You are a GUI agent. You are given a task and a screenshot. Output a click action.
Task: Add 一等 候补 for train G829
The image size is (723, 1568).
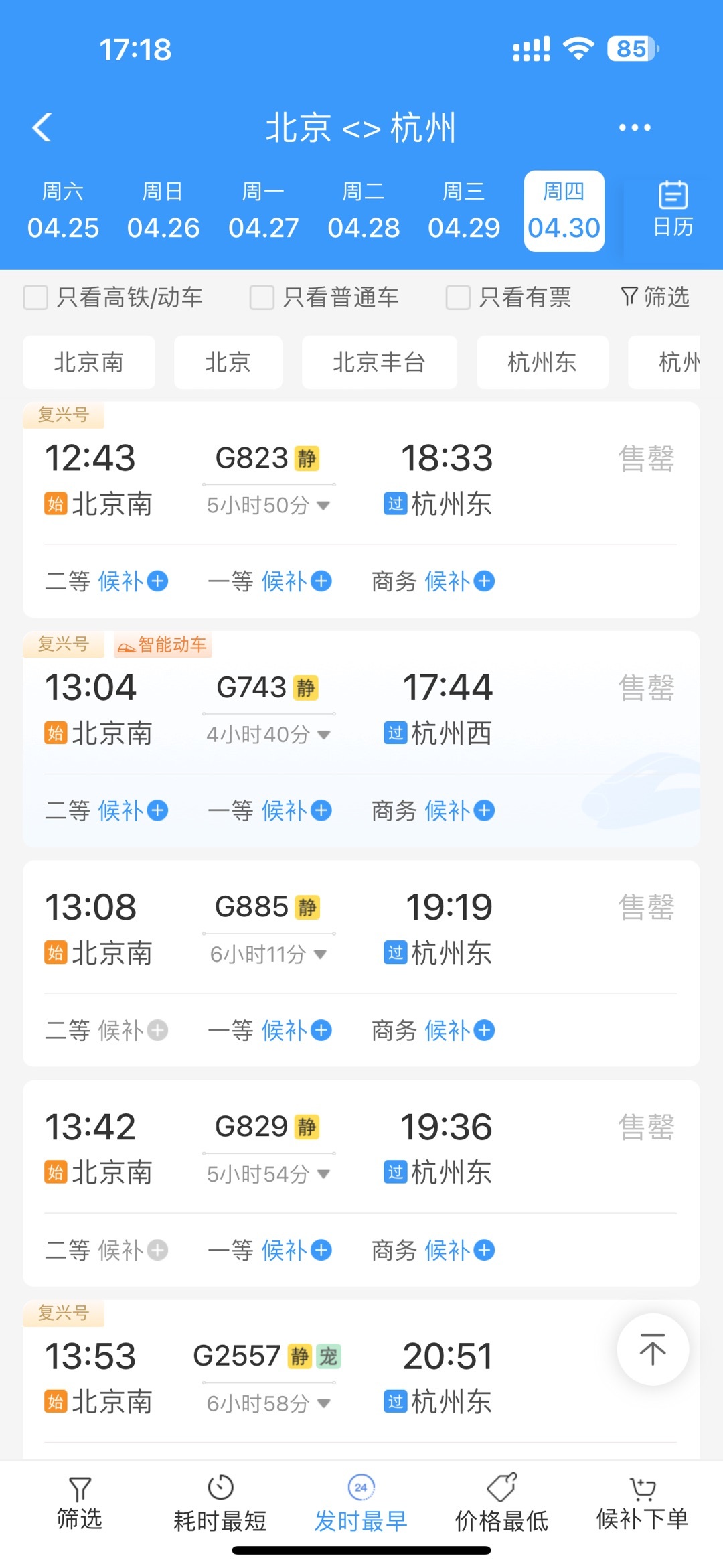[296, 1250]
